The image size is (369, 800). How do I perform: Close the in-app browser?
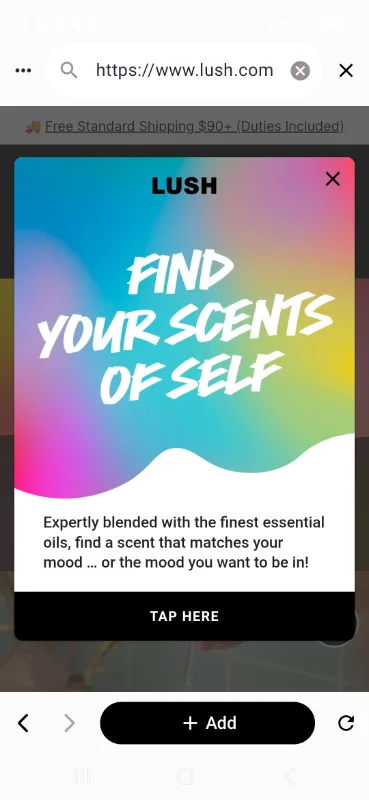346,71
